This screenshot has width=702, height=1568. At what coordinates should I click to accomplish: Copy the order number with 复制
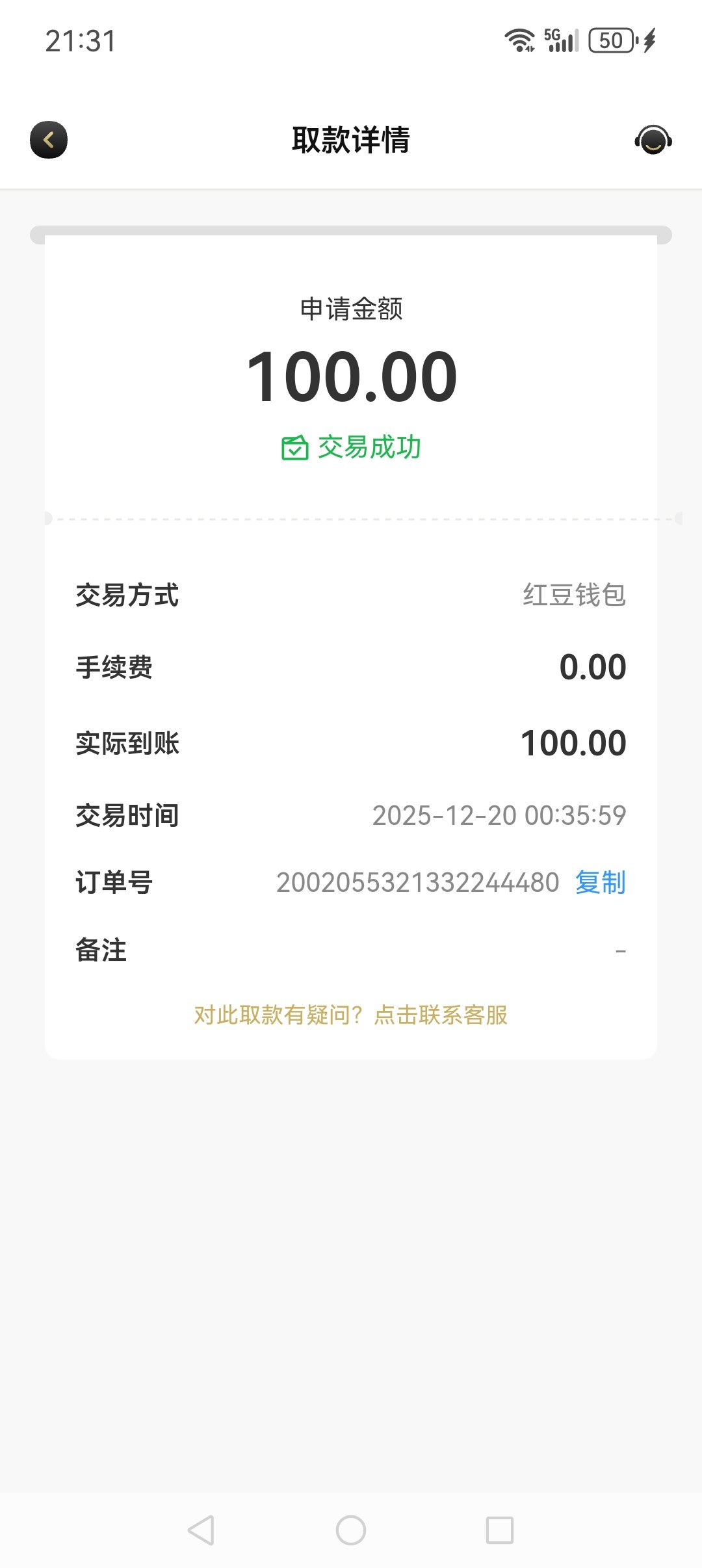(x=600, y=883)
